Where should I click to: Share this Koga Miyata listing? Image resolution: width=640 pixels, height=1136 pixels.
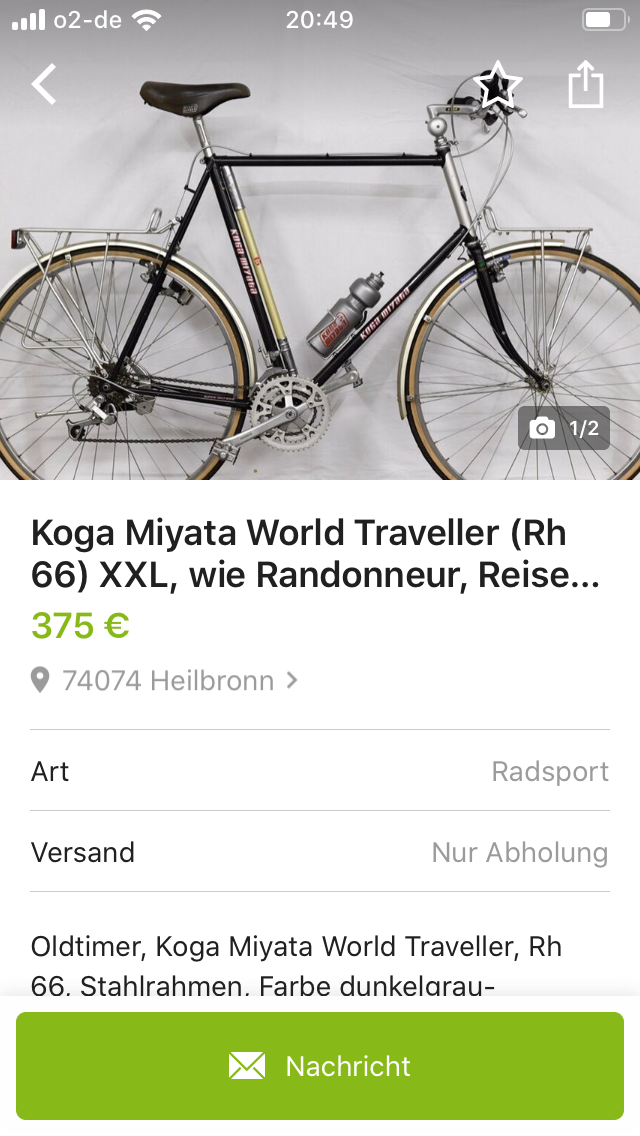(586, 85)
